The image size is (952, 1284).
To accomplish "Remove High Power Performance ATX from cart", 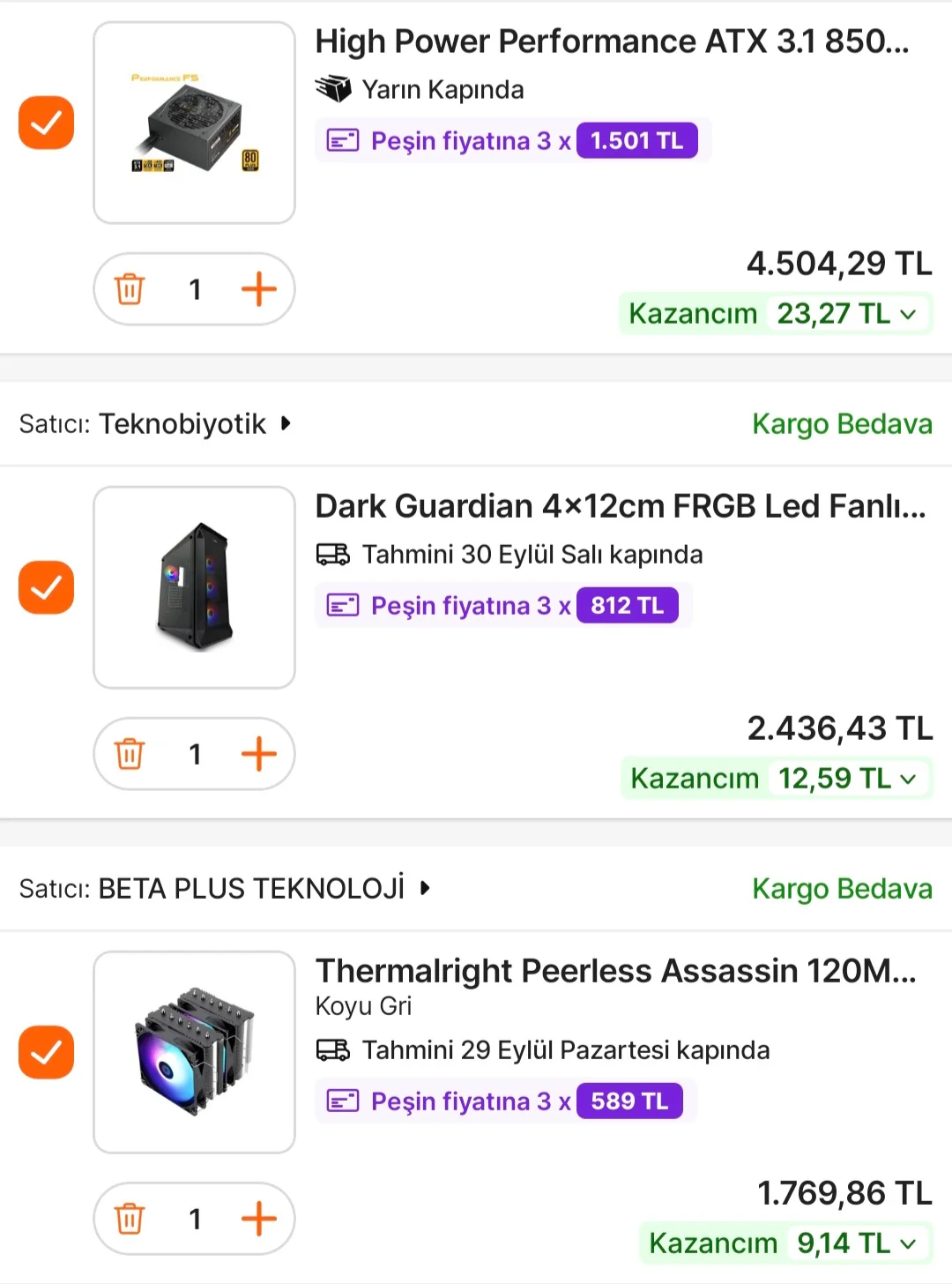I will coord(130,289).
